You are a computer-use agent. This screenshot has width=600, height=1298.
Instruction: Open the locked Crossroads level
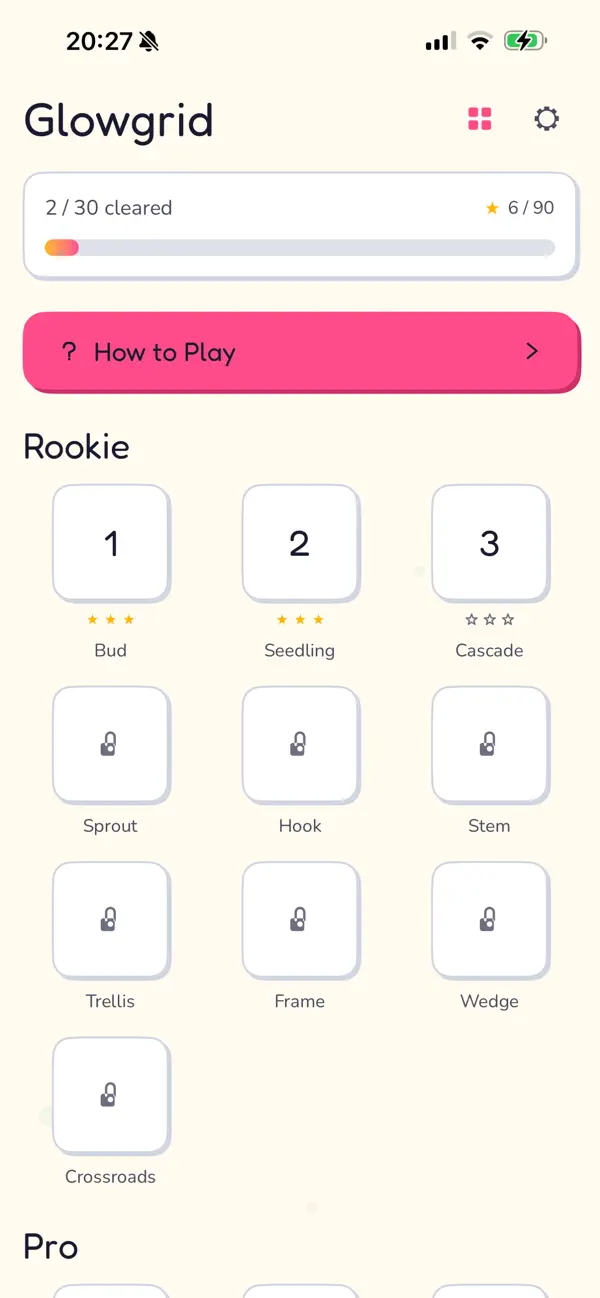(x=111, y=1096)
